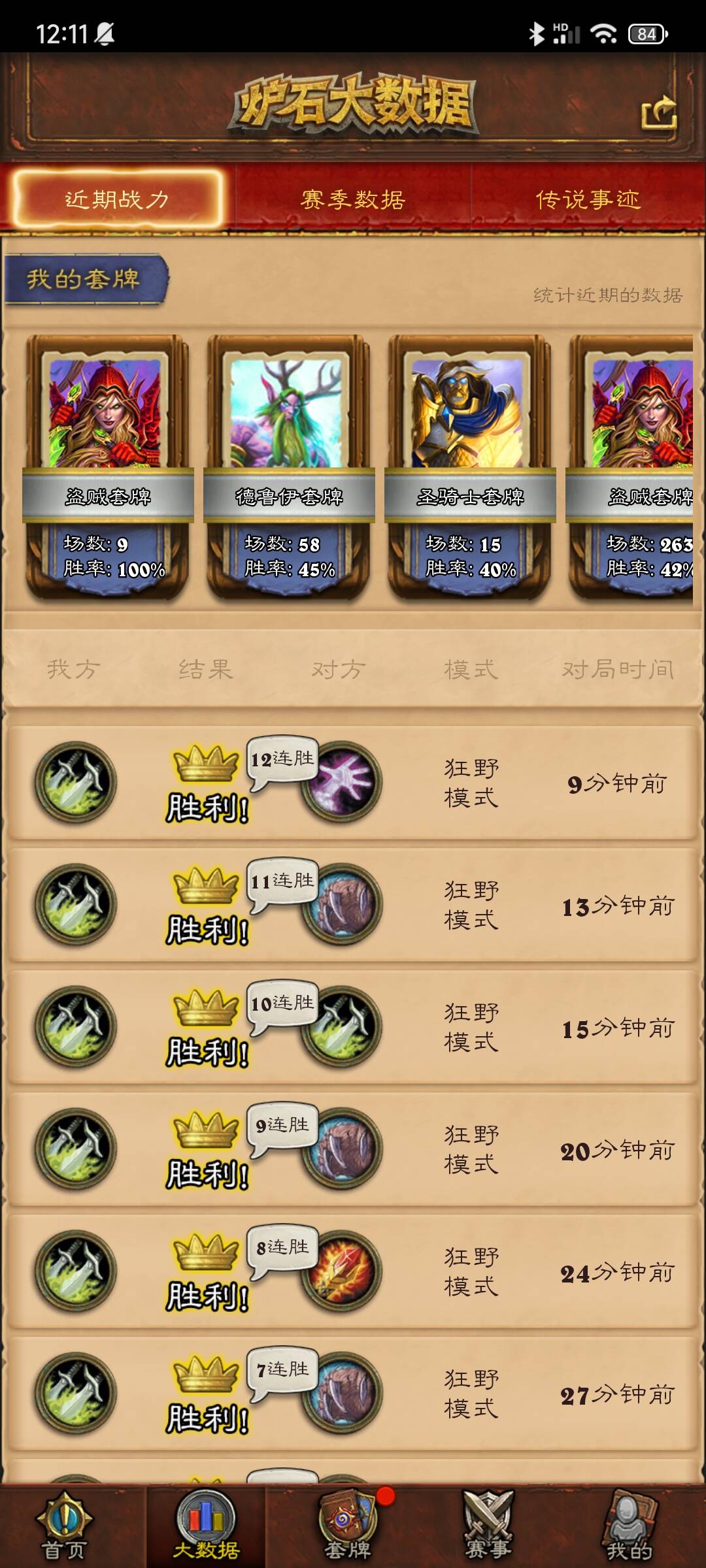The height and width of the screenshot is (1568, 706).
Task: Open the 套牌 bottom tab
Action: pos(348,1526)
